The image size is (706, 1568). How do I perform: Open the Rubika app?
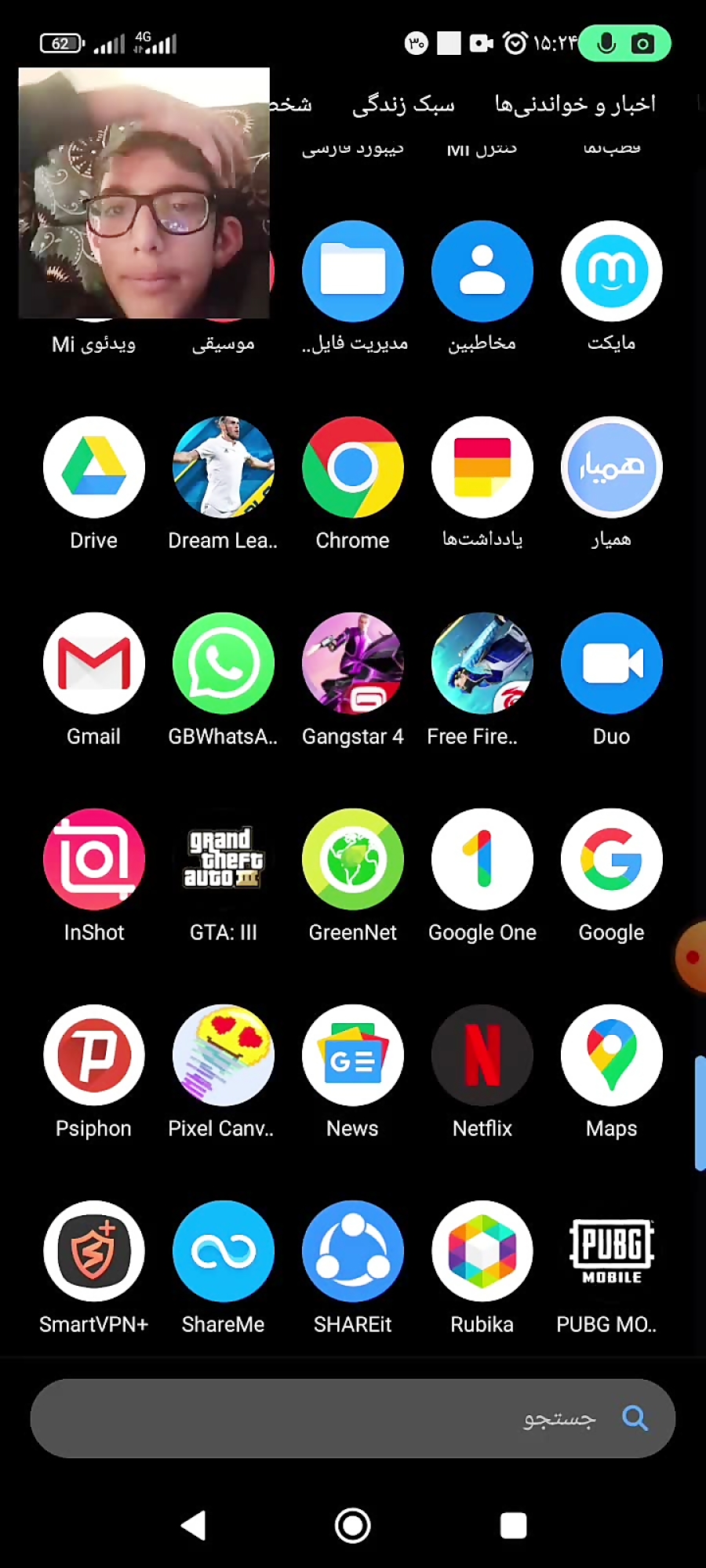[482, 1252]
